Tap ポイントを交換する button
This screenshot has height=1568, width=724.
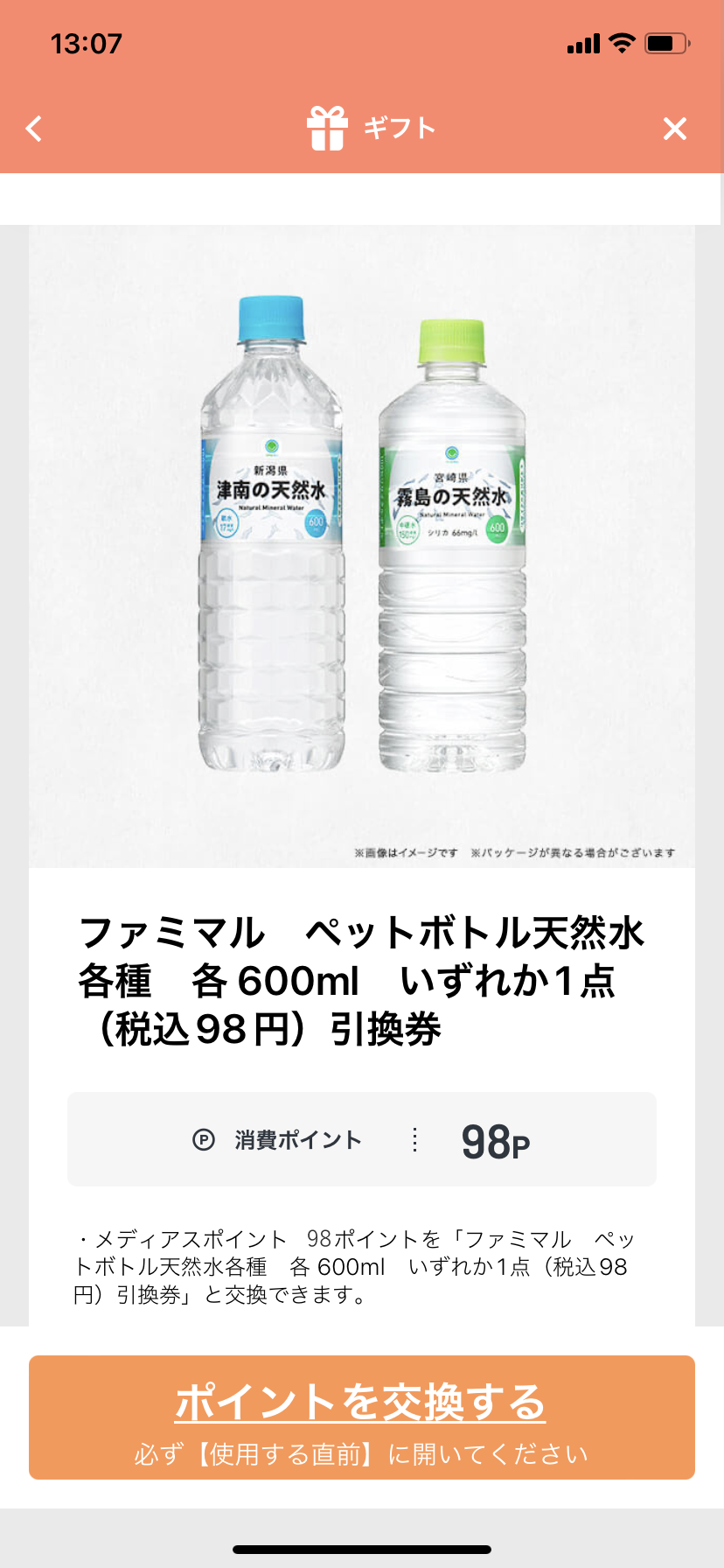pyautogui.click(x=361, y=1417)
